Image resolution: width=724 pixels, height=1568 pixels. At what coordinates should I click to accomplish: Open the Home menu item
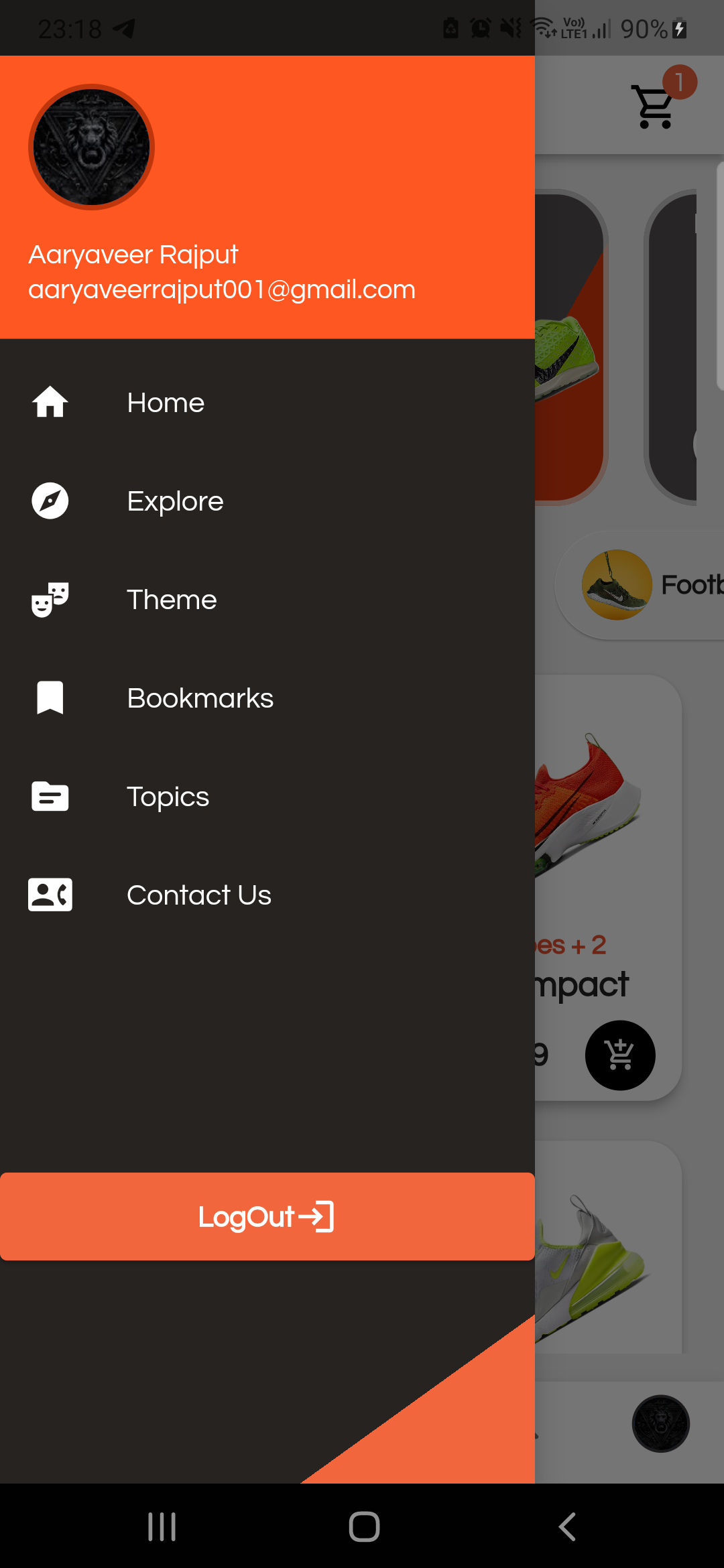[x=166, y=403]
